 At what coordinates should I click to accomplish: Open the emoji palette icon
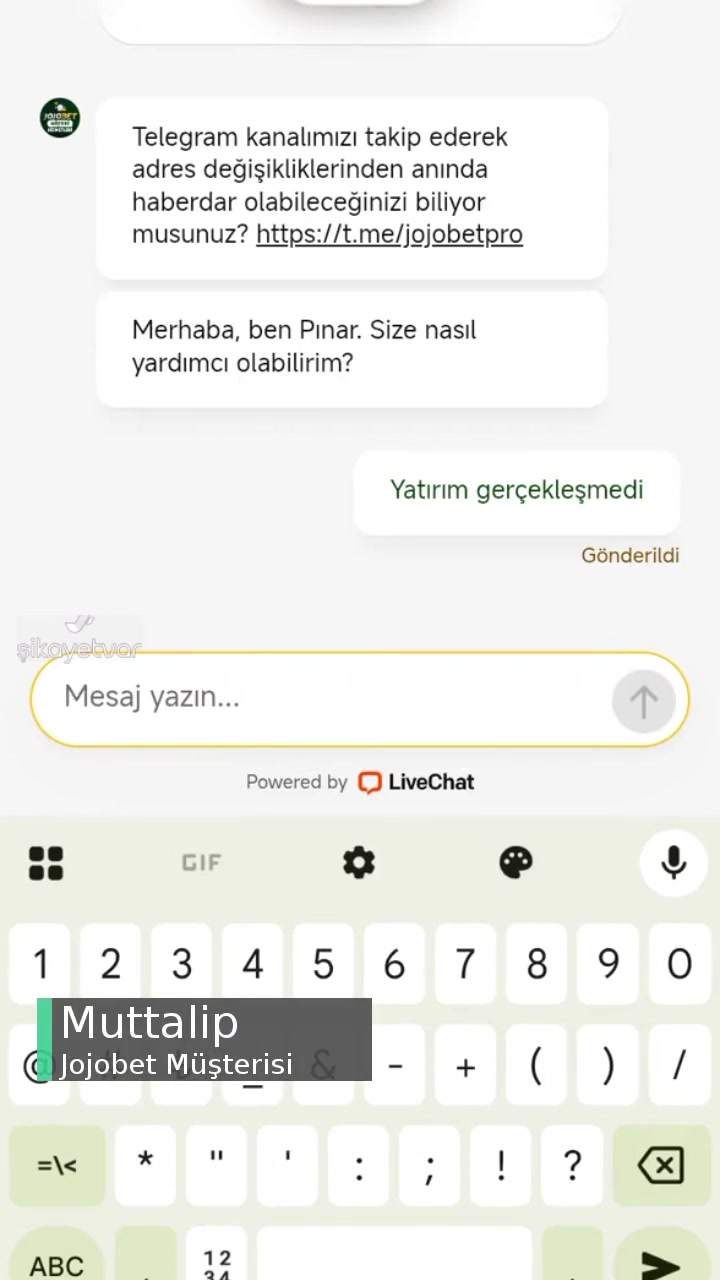(516, 862)
